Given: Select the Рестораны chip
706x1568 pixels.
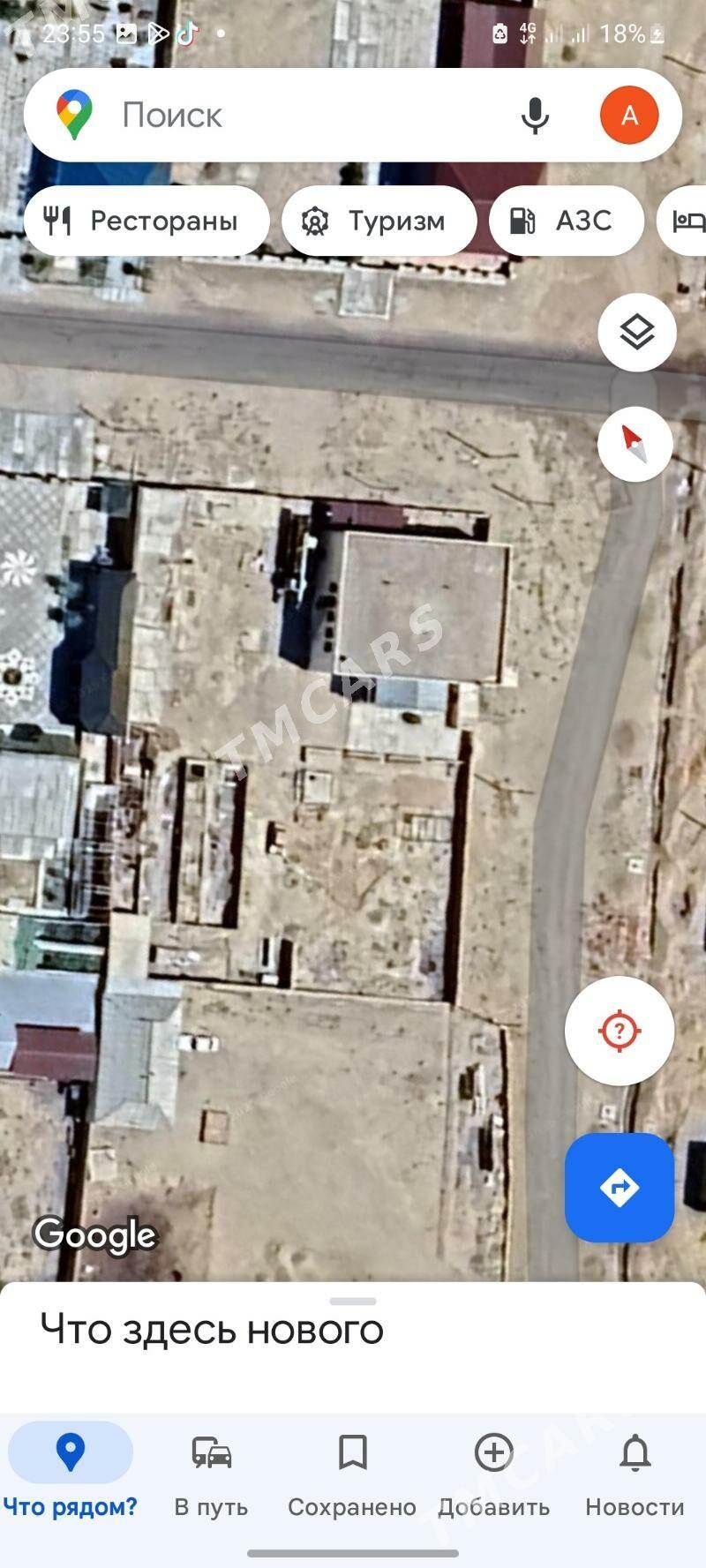Looking at the screenshot, I should [x=146, y=221].
